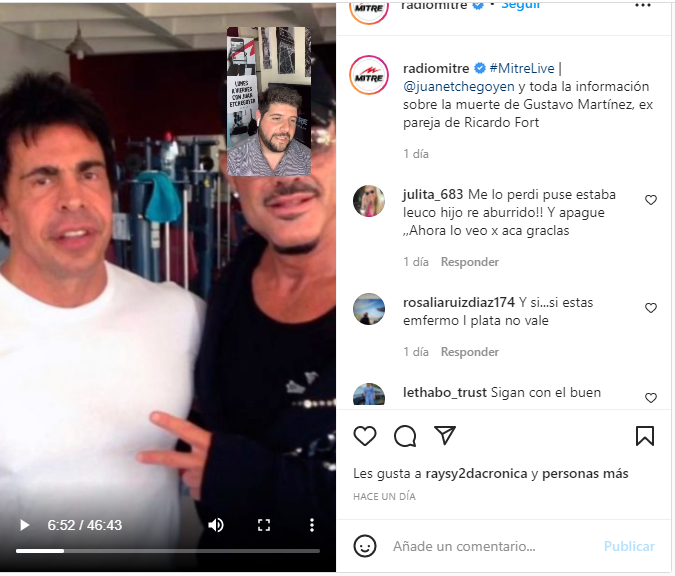Viewport: 675px width, 576px height.
Task: Open video player more options
Action: point(312,525)
